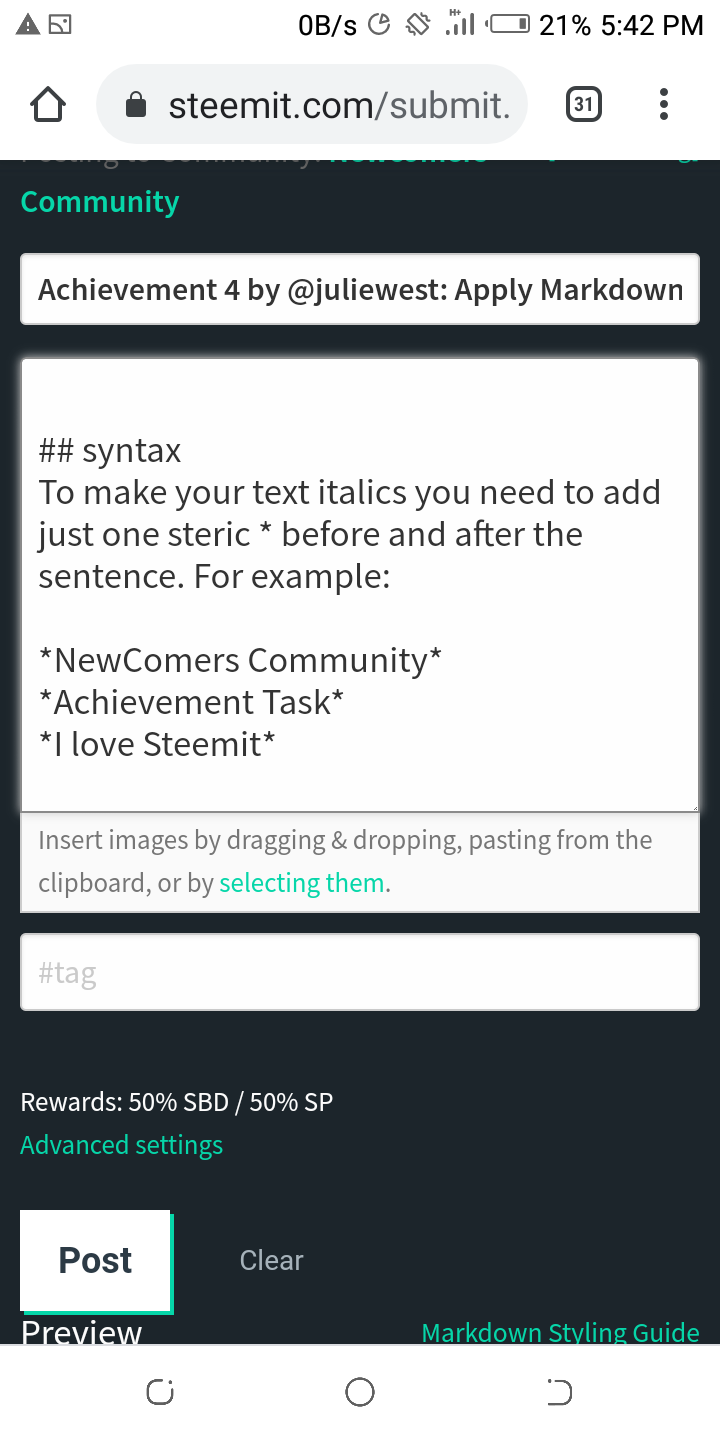
Task: Tap the #tag input field
Action: [360, 972]
